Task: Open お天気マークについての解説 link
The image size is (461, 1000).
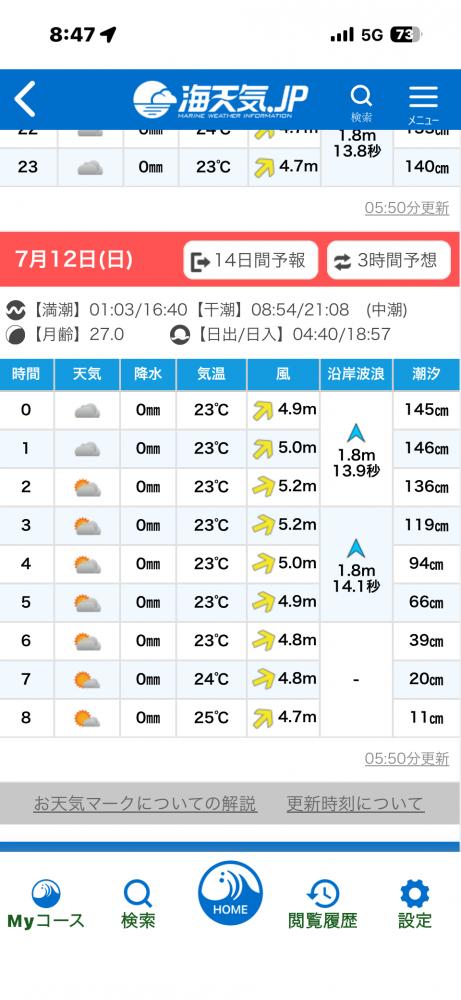Action: coord(145,804)
